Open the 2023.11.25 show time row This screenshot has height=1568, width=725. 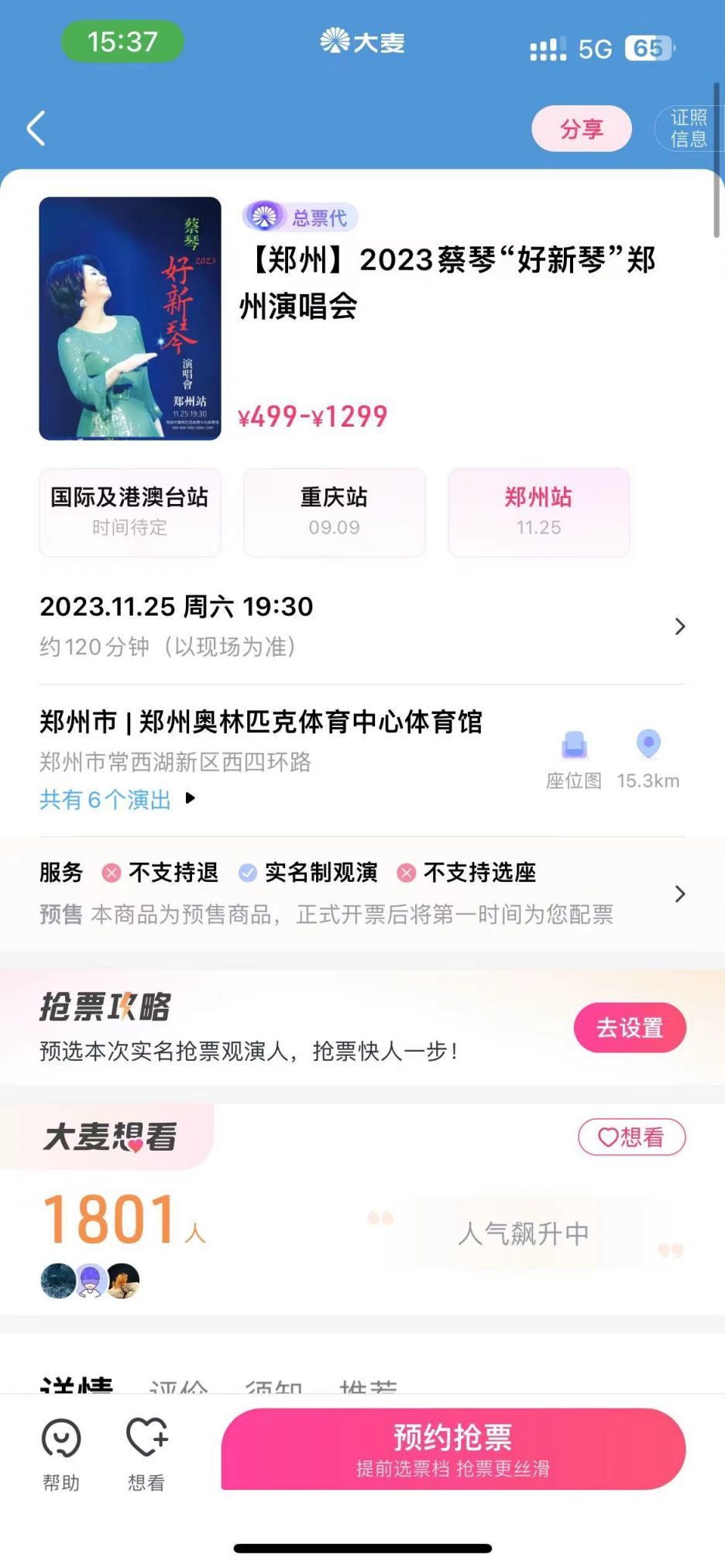362,626
